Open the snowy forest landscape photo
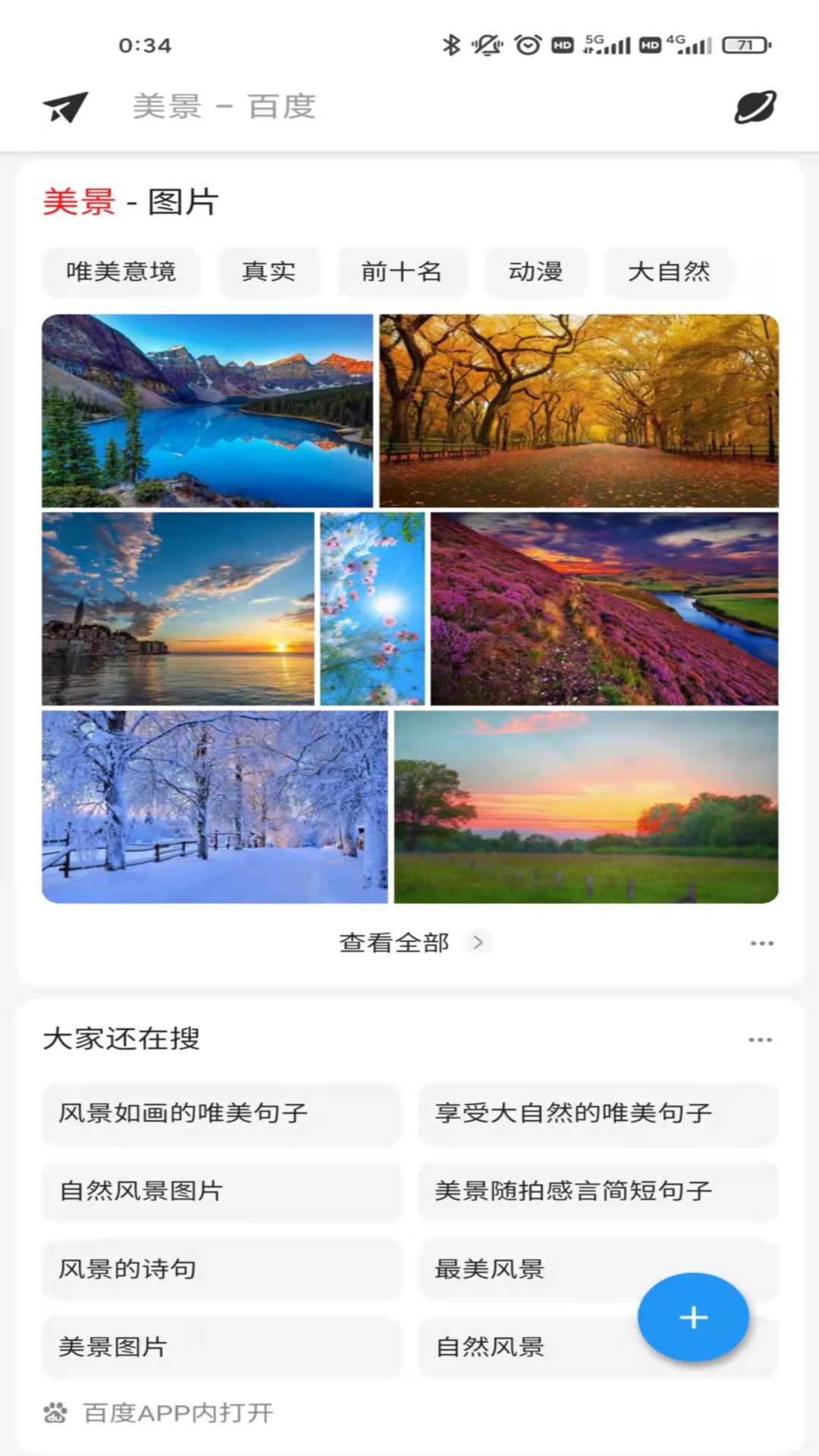This screenshot has width=819, height=1456. [x=213, y=806]
